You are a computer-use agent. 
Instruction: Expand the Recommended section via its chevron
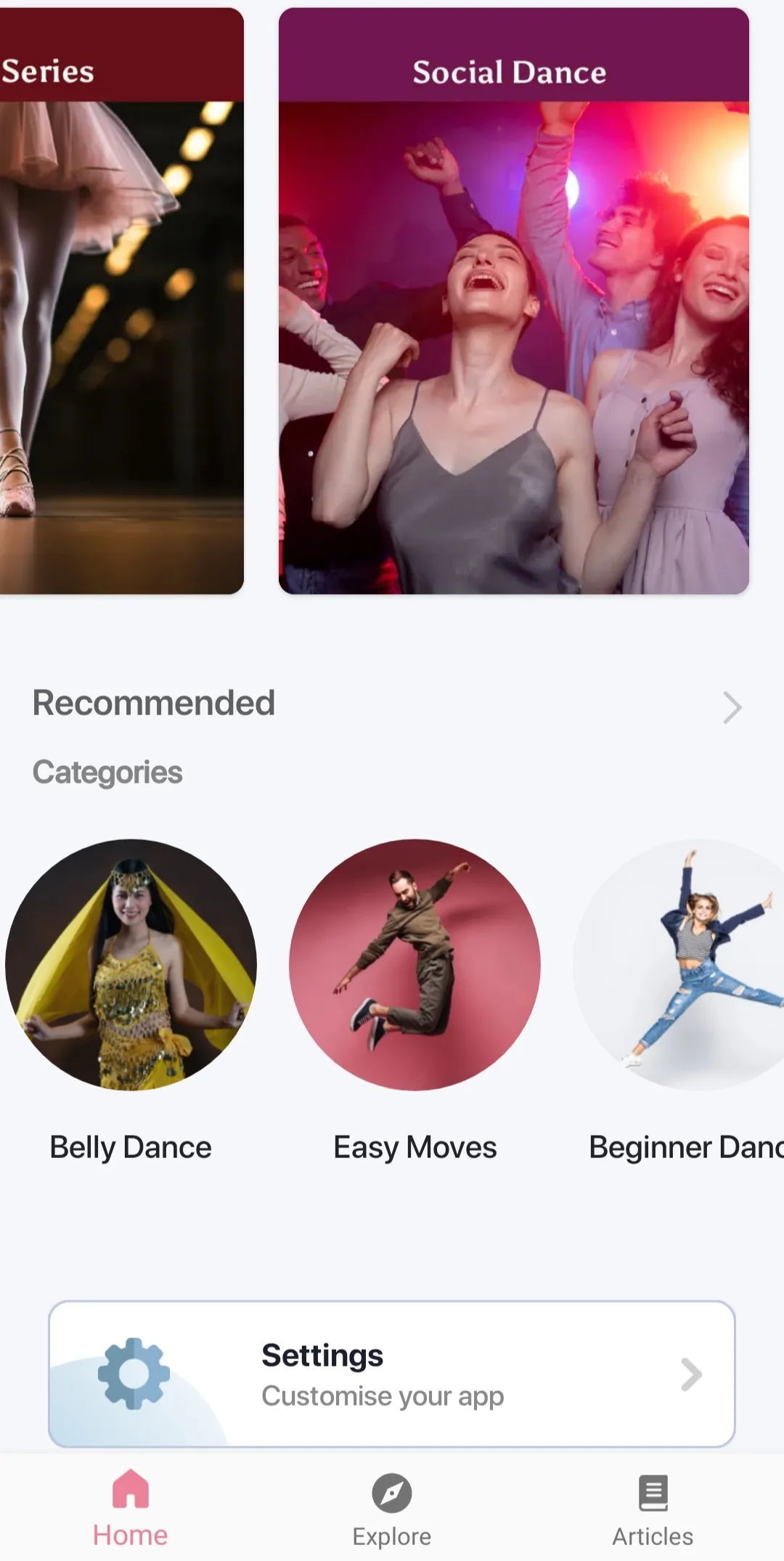[730, 706]
